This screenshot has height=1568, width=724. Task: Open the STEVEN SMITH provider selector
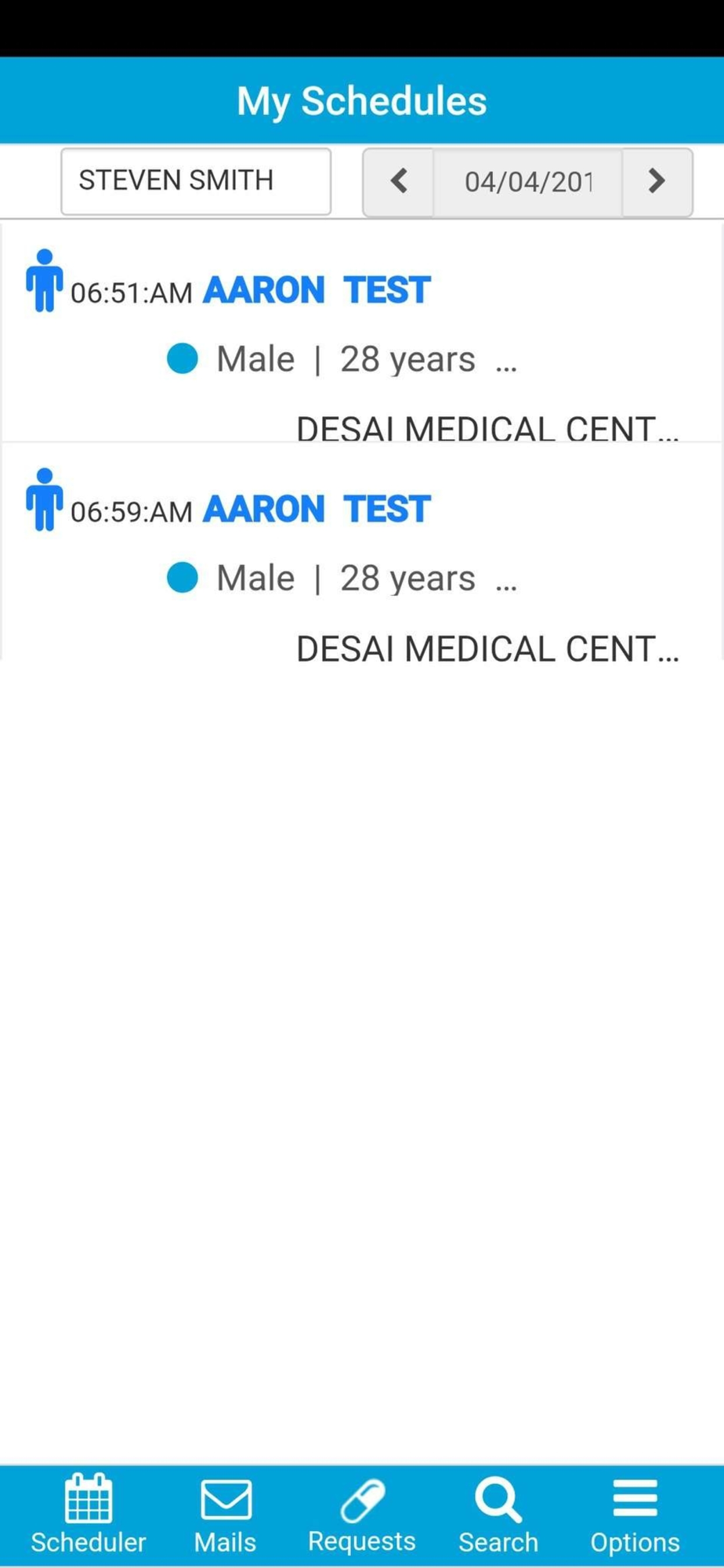click(x=196, y=181)
